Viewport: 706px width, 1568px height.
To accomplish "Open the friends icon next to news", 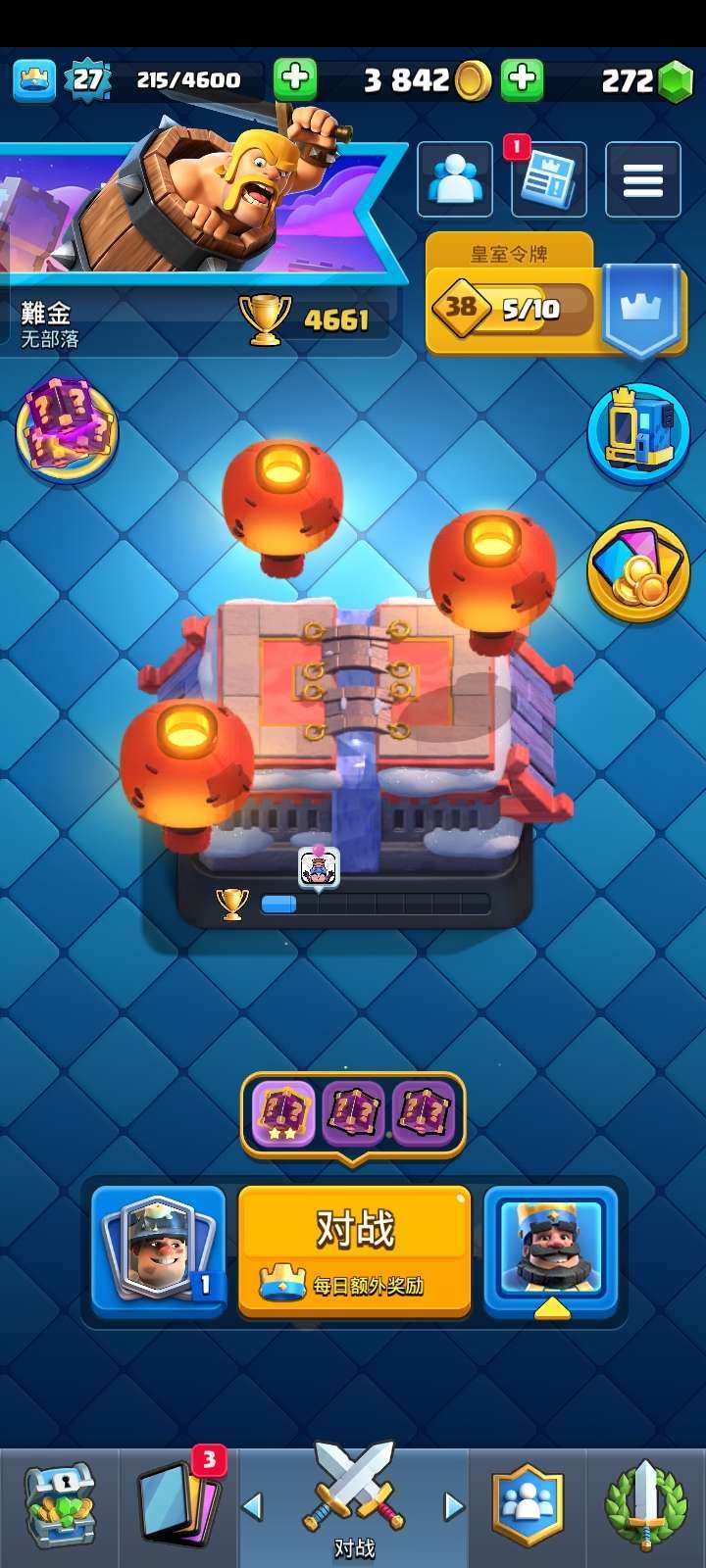I will [455, 179].
